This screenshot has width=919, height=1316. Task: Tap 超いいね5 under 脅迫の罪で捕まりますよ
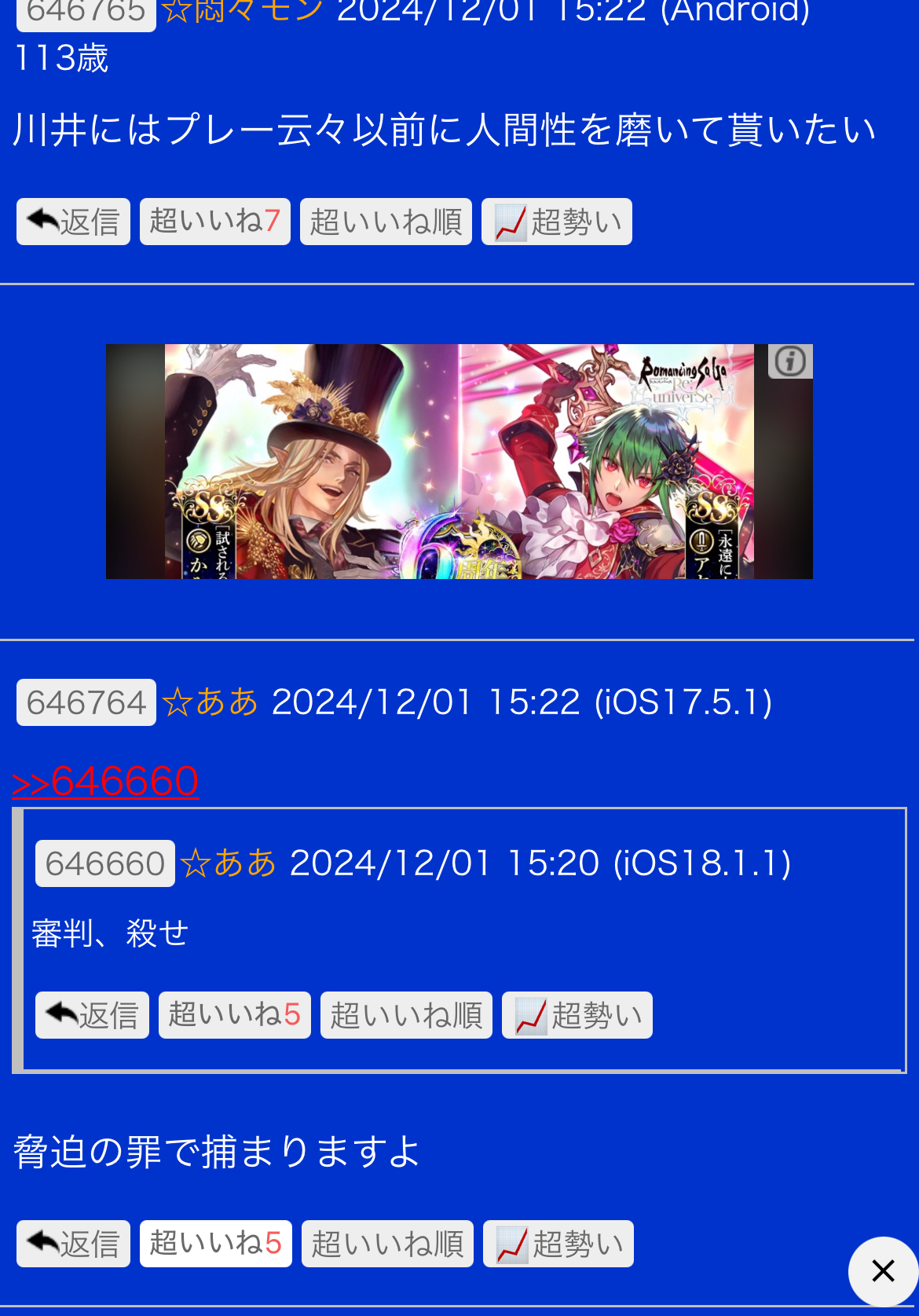click(x=215, y=1244)
